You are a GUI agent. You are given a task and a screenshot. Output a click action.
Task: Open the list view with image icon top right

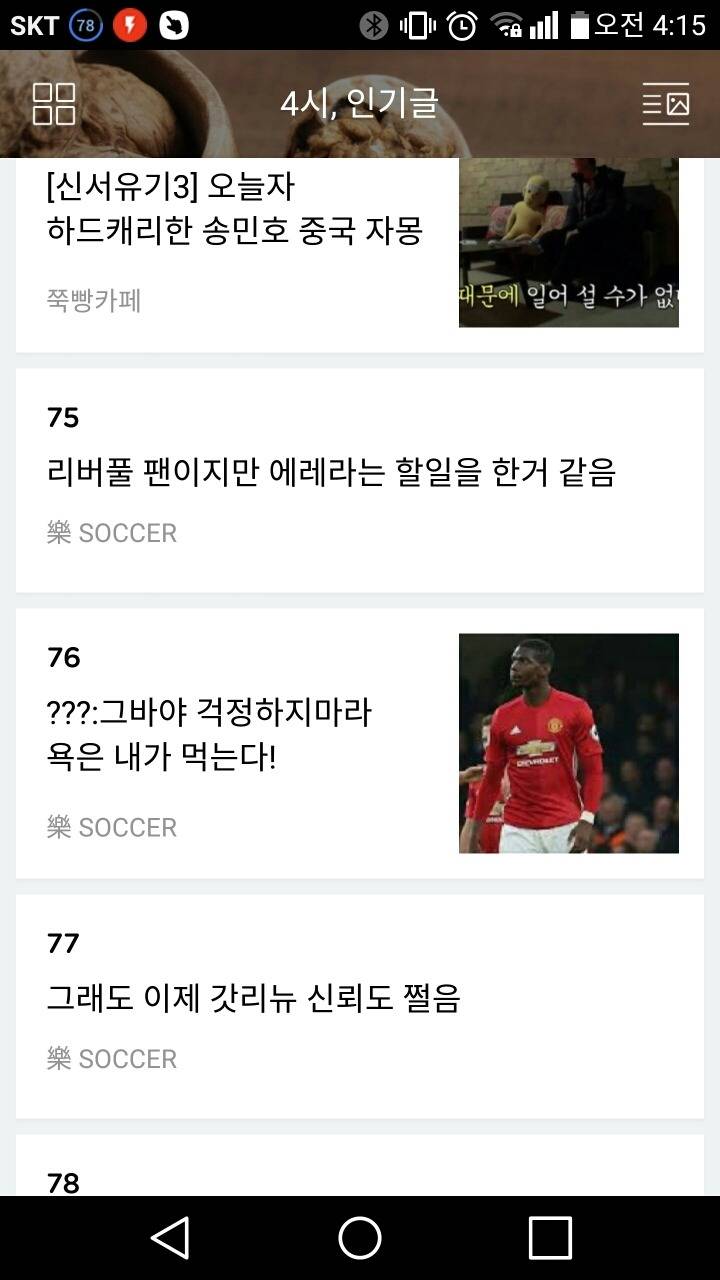click(x=666, y=103)
